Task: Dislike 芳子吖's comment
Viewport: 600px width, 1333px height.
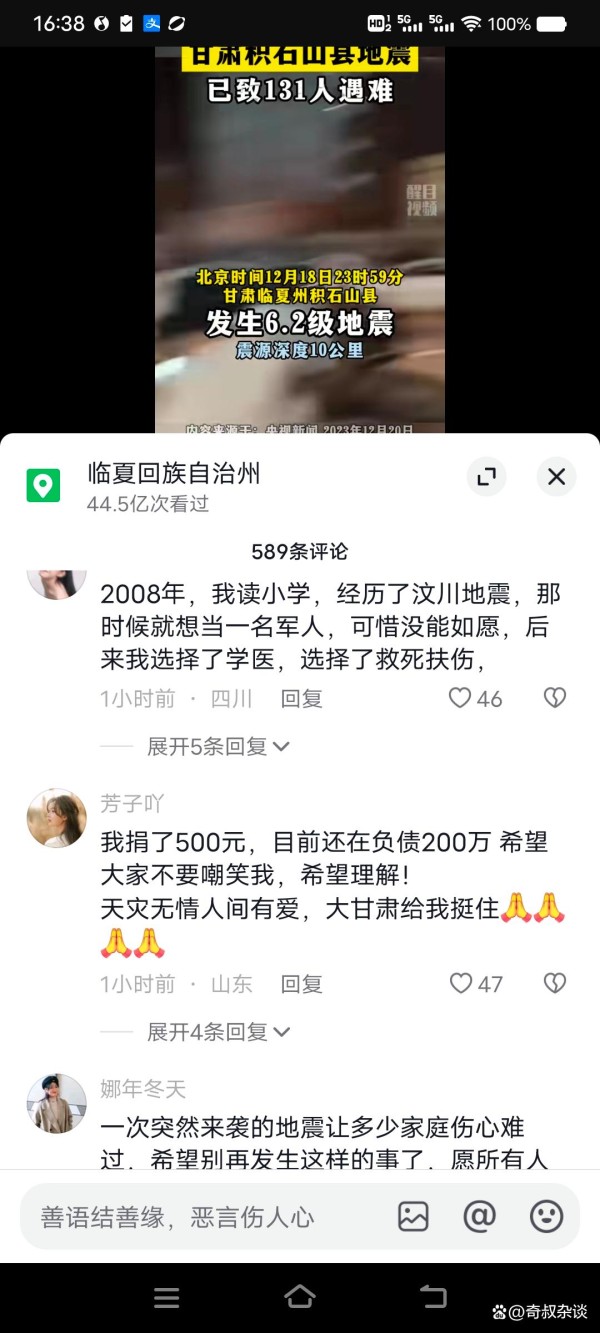Action: pos(555,983)
